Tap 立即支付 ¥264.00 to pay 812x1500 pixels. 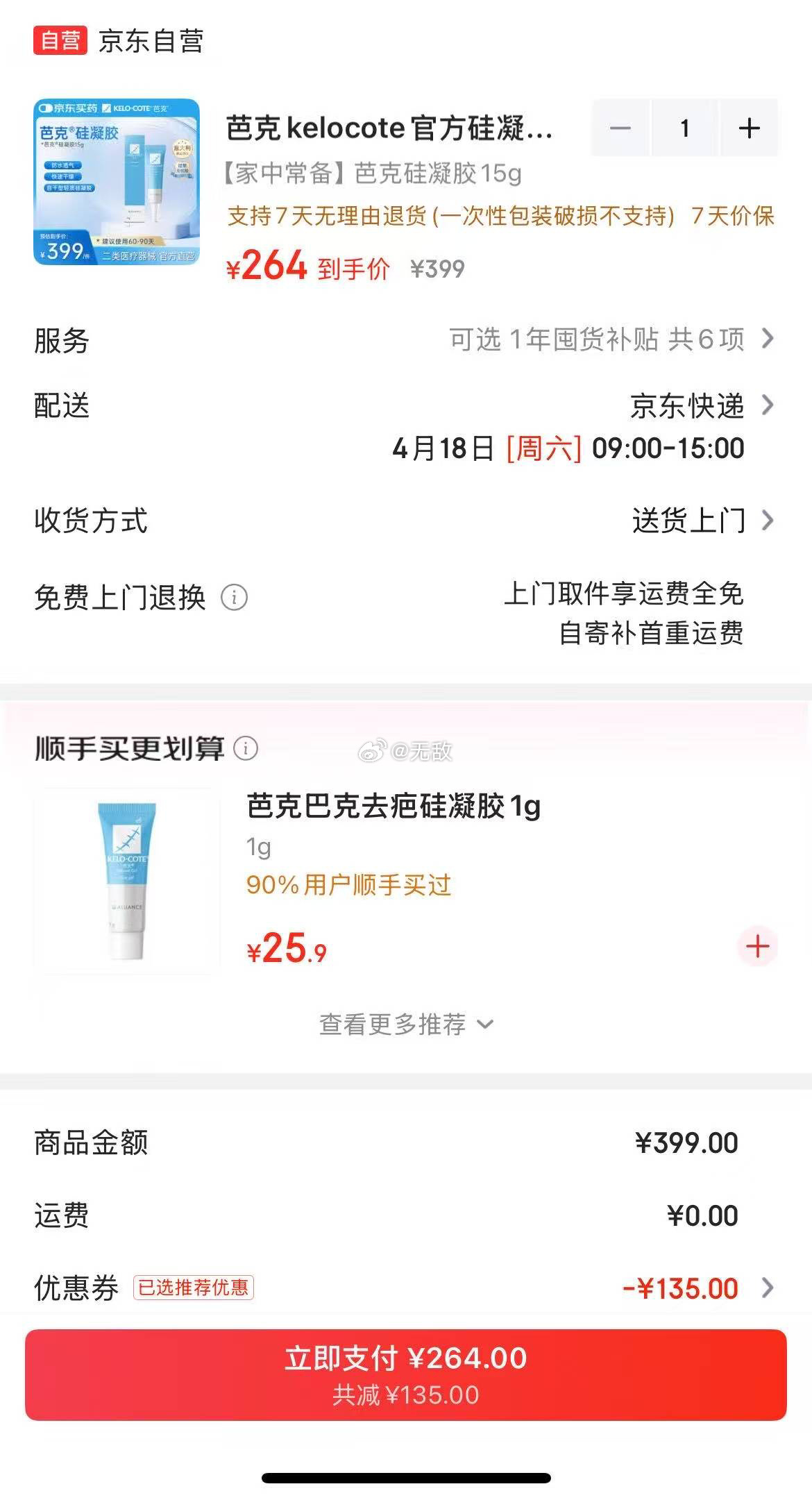[x=406, y=1374]
